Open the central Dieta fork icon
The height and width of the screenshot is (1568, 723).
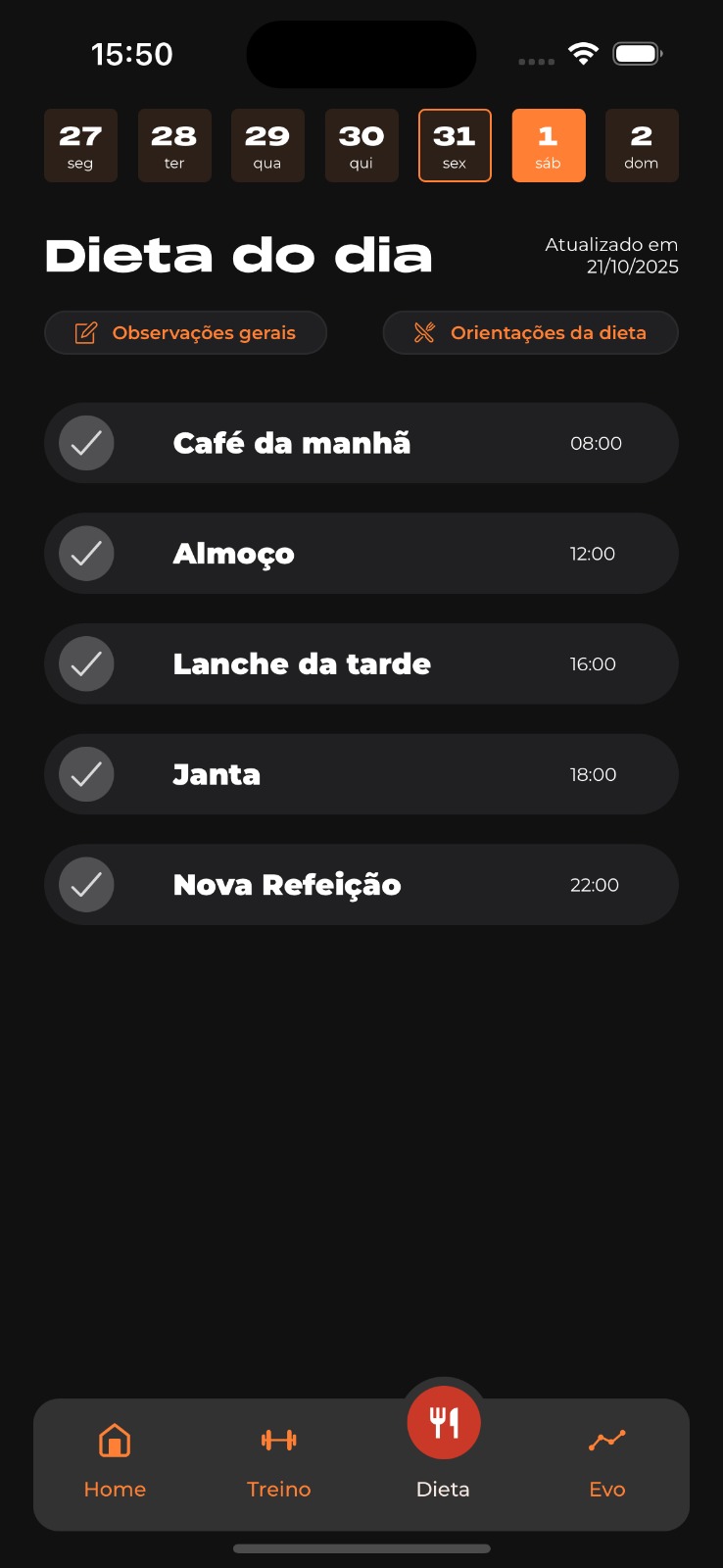point(443,1422)
